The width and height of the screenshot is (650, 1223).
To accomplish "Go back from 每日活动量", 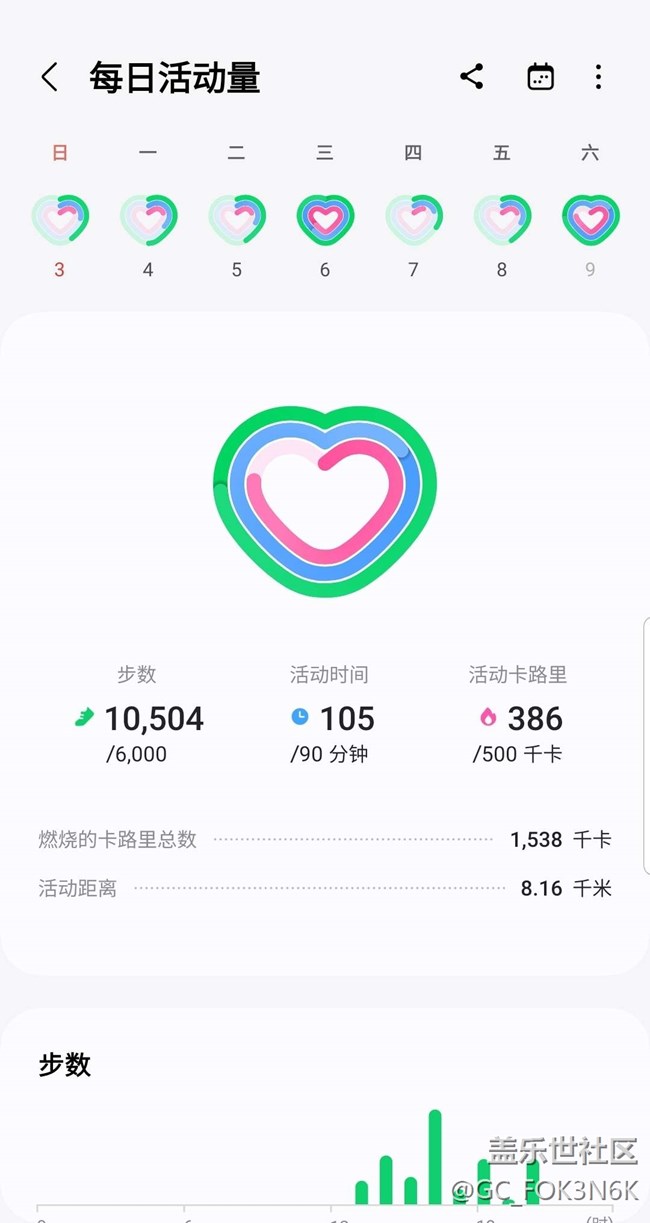I will [x=49, y=77].
